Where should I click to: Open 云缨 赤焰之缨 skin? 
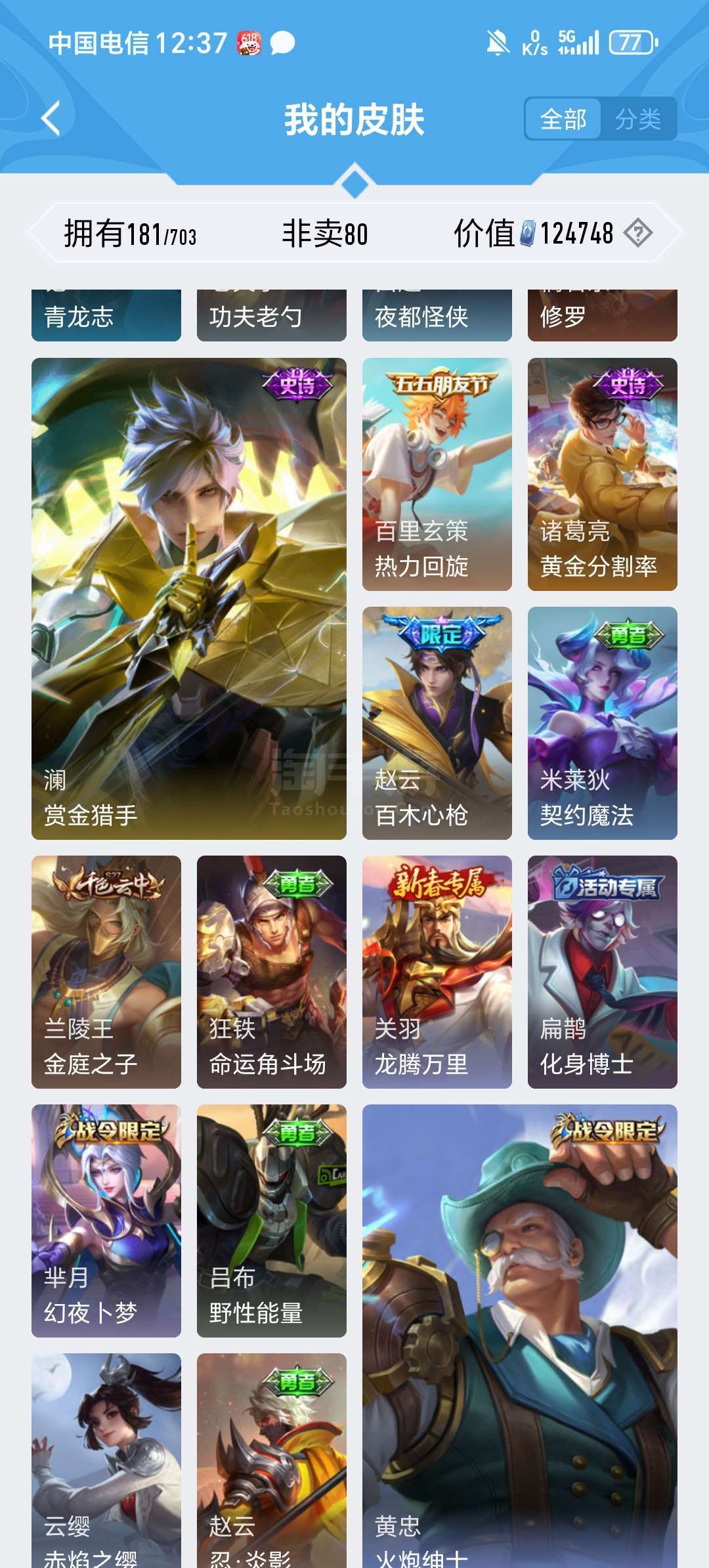[106, 1461]
